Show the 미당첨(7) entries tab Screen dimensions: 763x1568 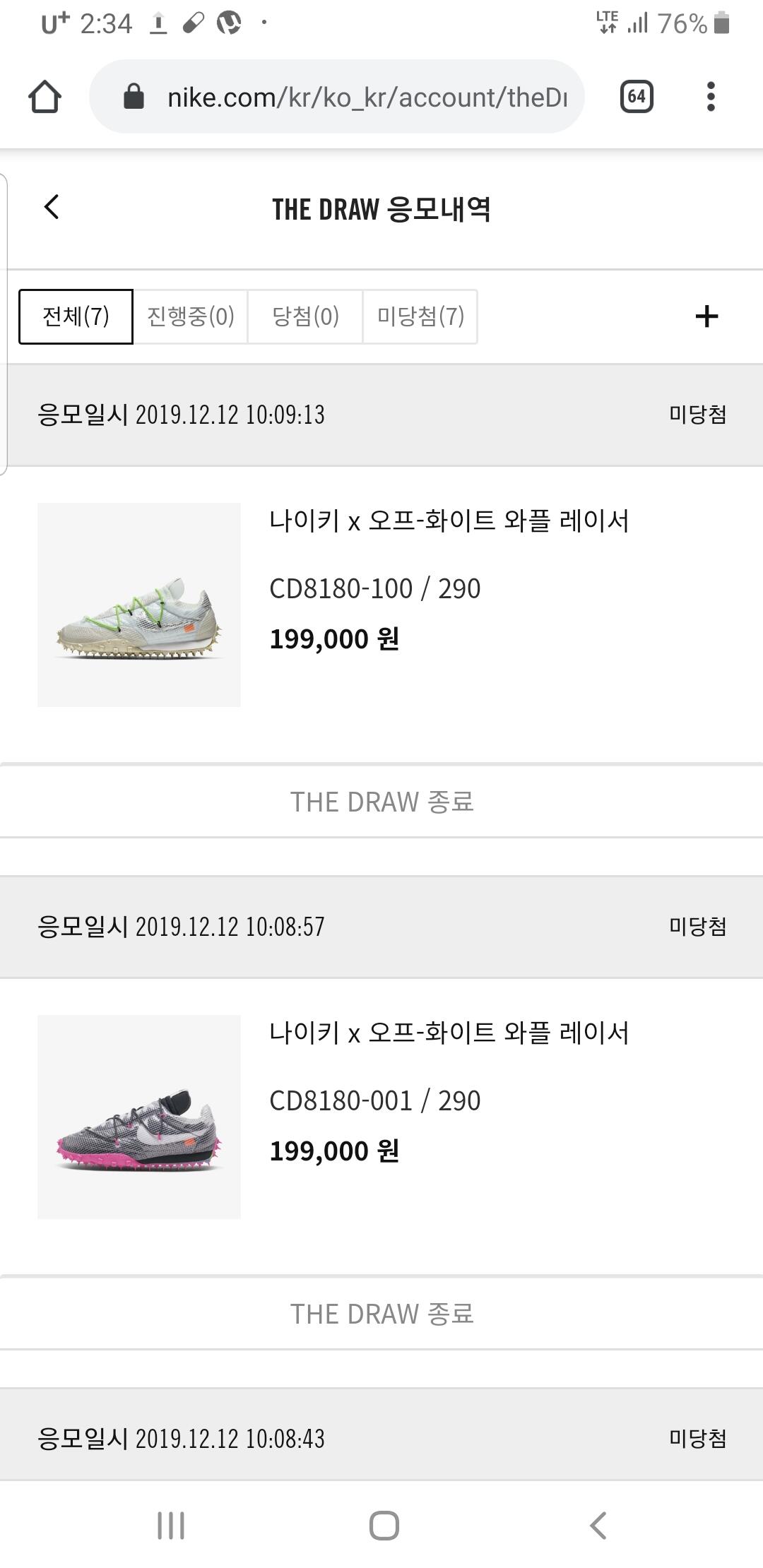pyautogui.click(x=420, y=316)
